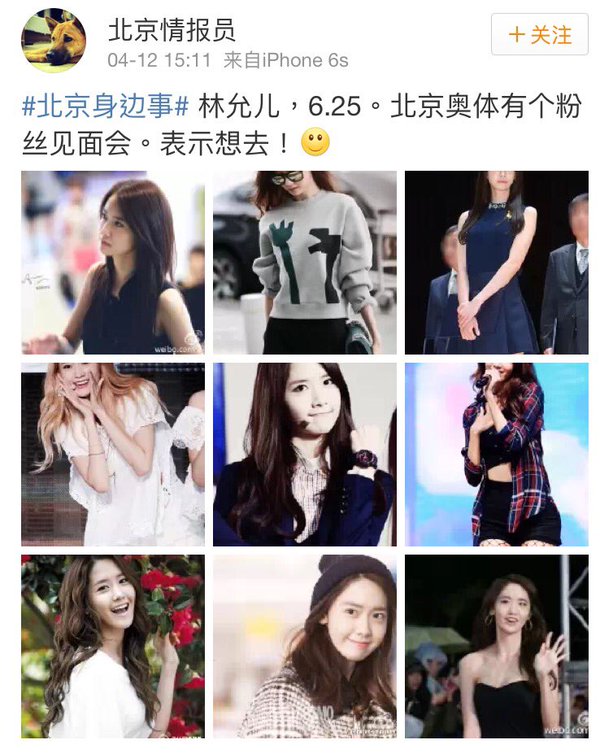Follow 北京情报员 with the 关注 button
The width and height of the screenshot is (600, 753).
pyautogui.click(x=539, y=35)
